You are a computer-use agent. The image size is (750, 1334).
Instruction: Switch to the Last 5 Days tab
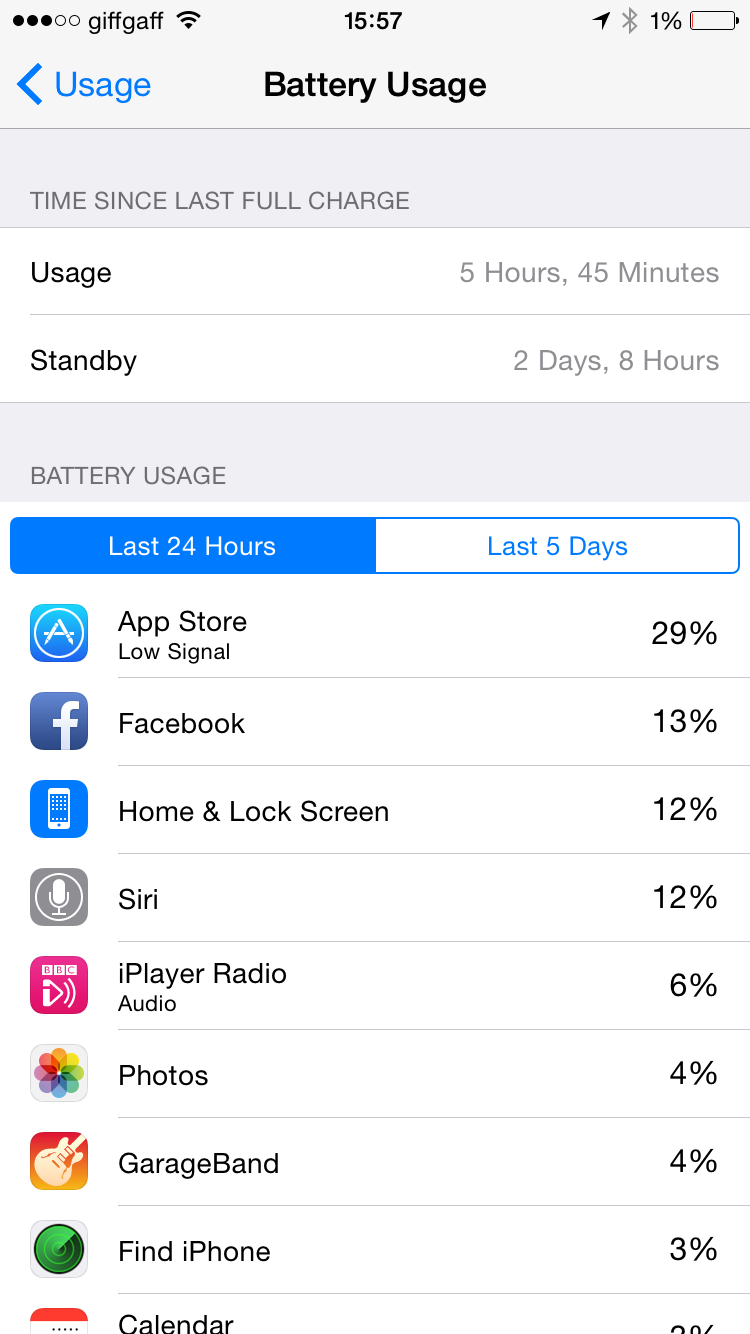[x=557, y=546]
